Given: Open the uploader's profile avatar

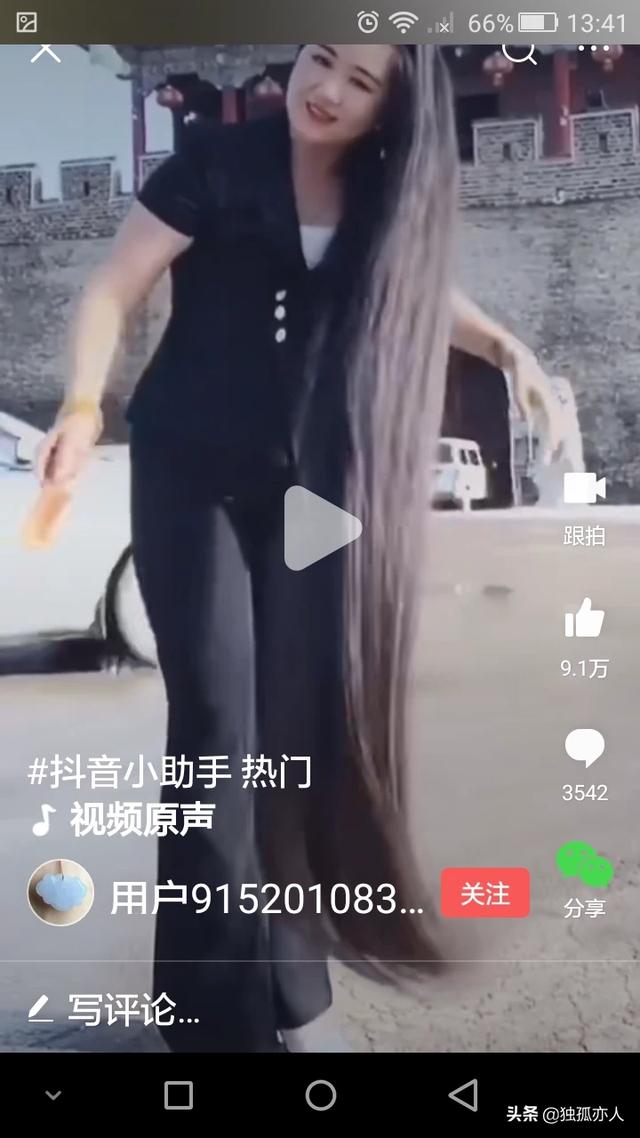Looking at the screenshot, I should [60, 892].
